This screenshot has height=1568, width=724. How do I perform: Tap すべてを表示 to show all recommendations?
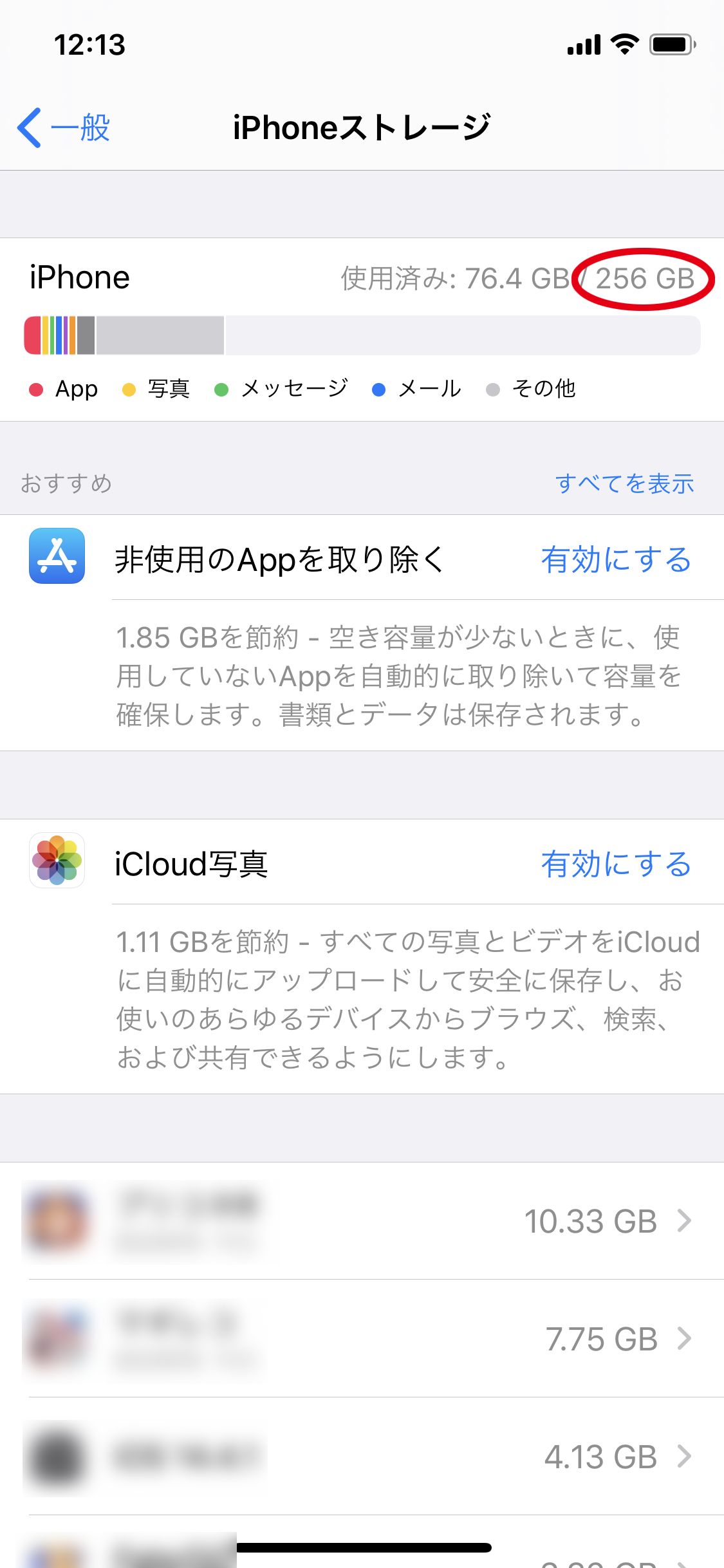point(624,483)
